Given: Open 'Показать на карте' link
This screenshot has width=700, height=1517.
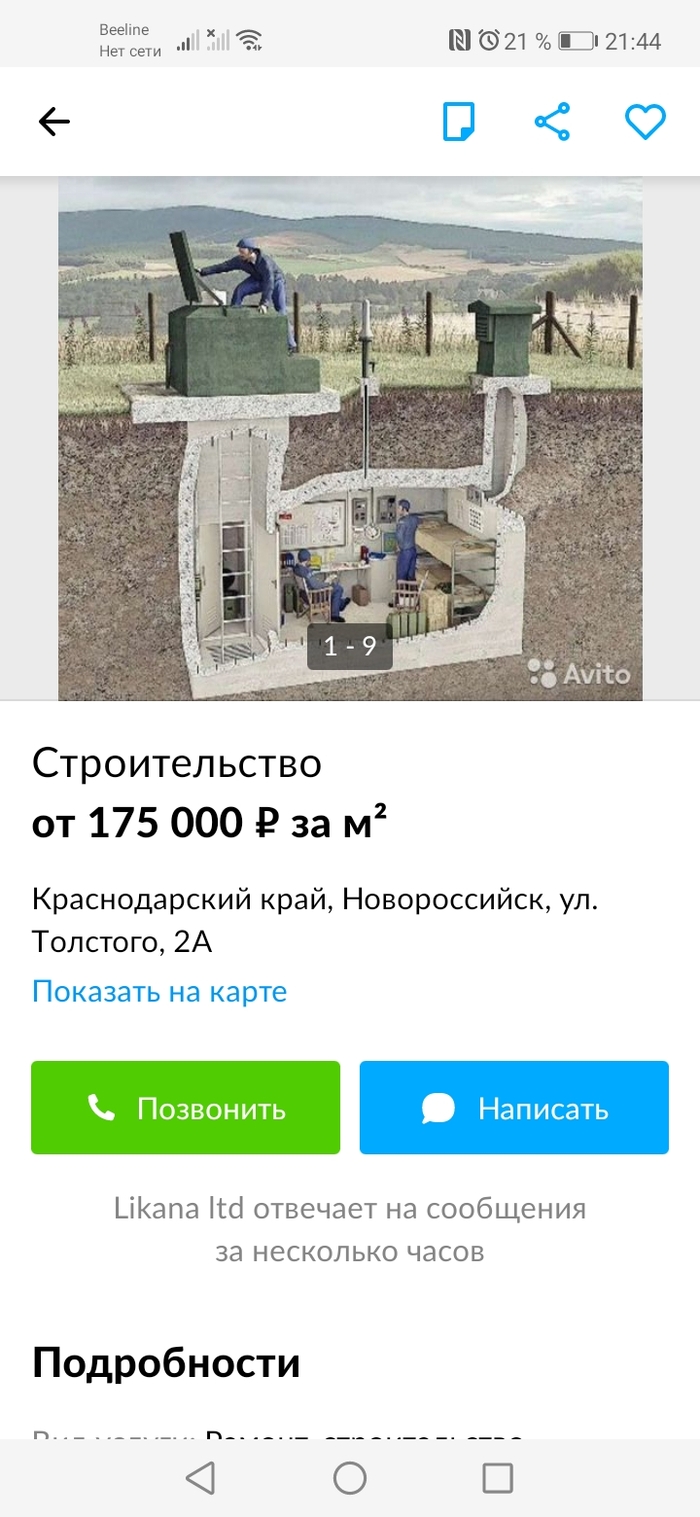Looking at the screenshot, I should point(159,991).
